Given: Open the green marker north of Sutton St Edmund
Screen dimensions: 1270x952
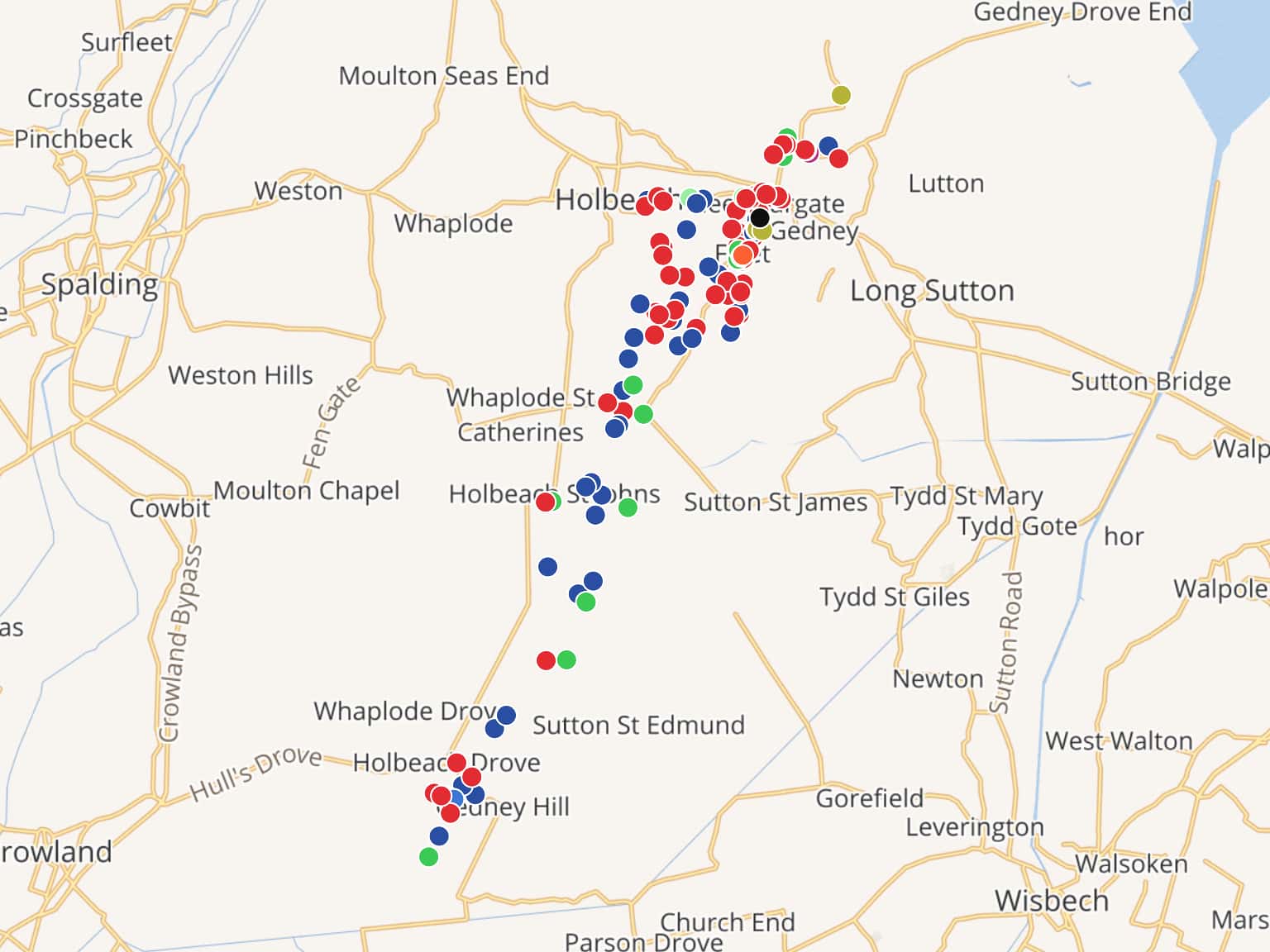Looking at the screenshot, I should tap(566, 659).
